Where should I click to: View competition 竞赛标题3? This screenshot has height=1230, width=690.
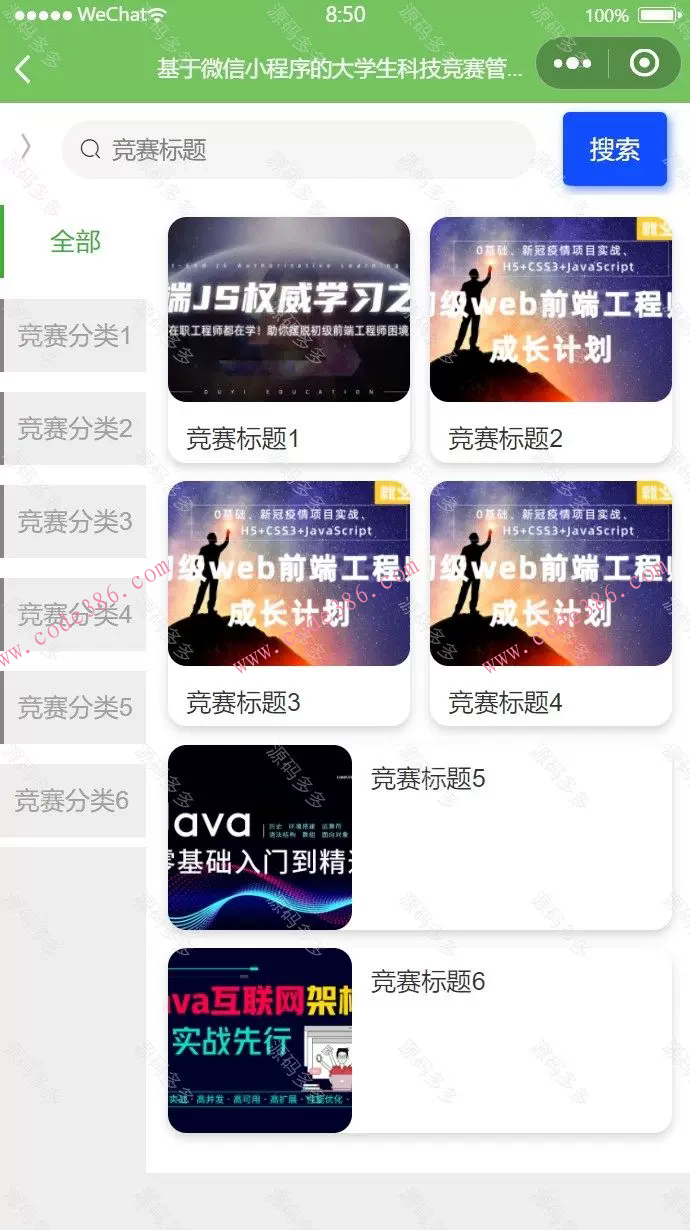(x=289, y=603)
